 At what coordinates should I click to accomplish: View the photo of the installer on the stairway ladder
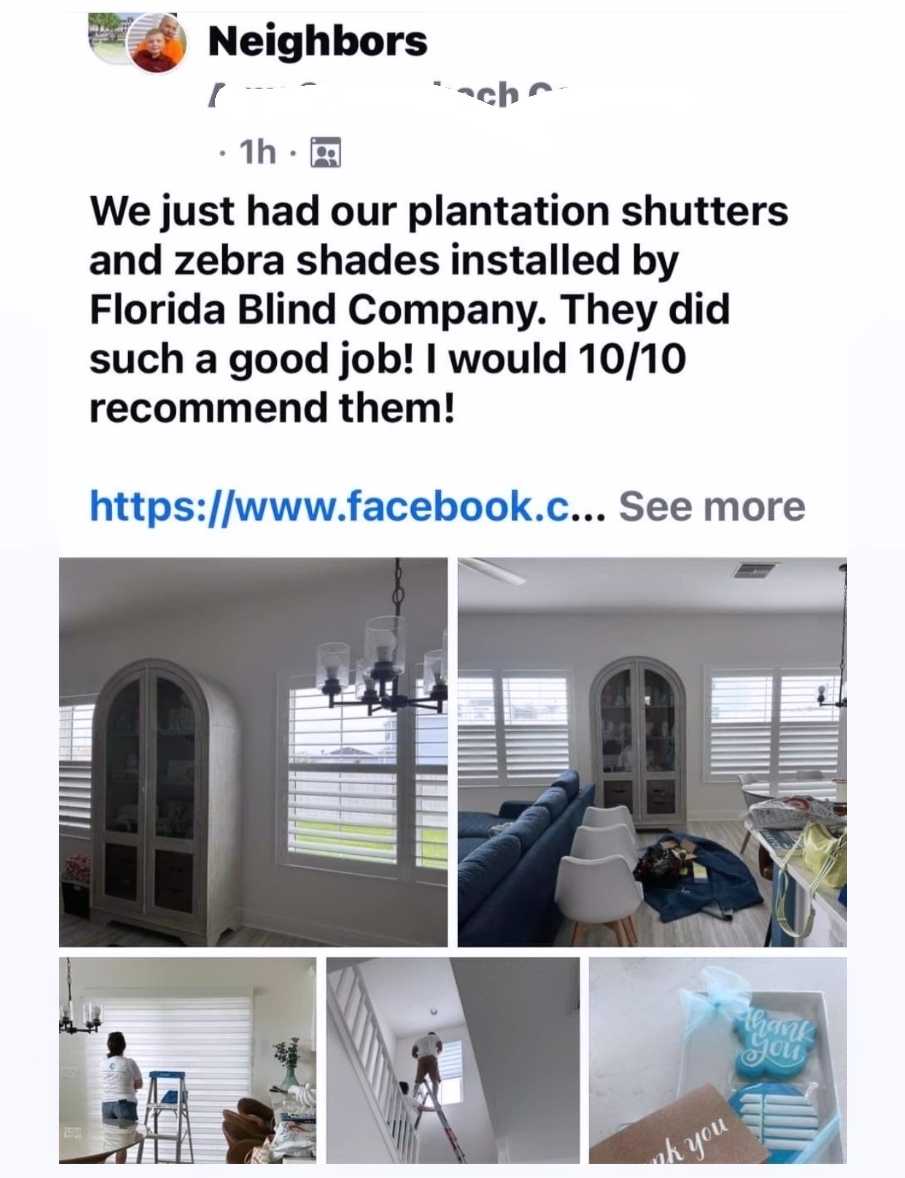pyautogui.click(x=452, y=1060)
